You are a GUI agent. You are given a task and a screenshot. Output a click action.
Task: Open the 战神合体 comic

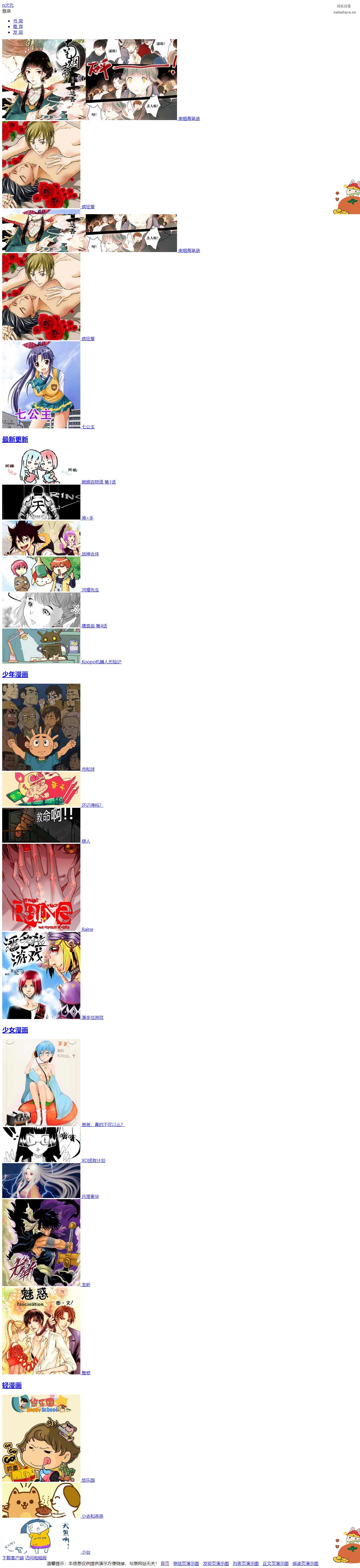click(90, 553)
